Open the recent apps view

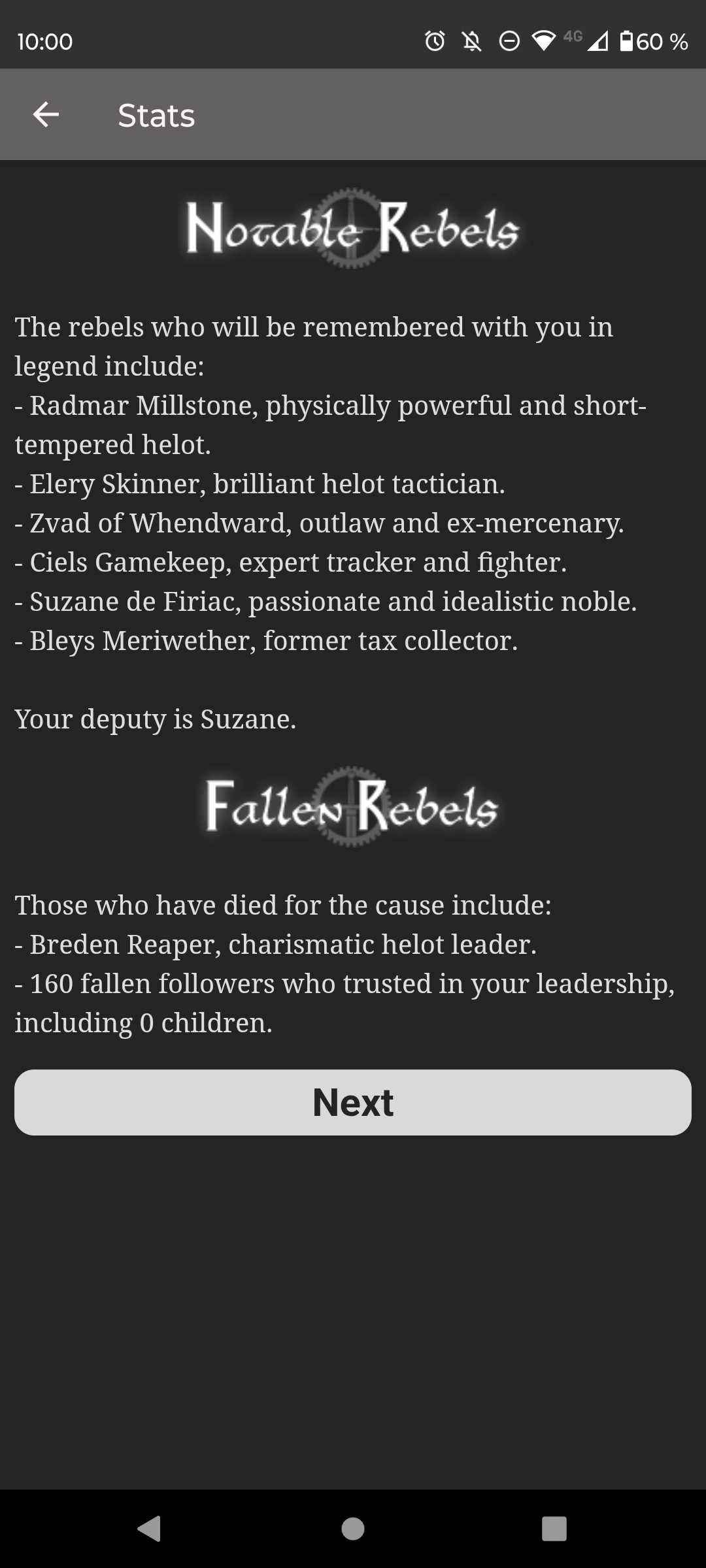coord(554,1529)
